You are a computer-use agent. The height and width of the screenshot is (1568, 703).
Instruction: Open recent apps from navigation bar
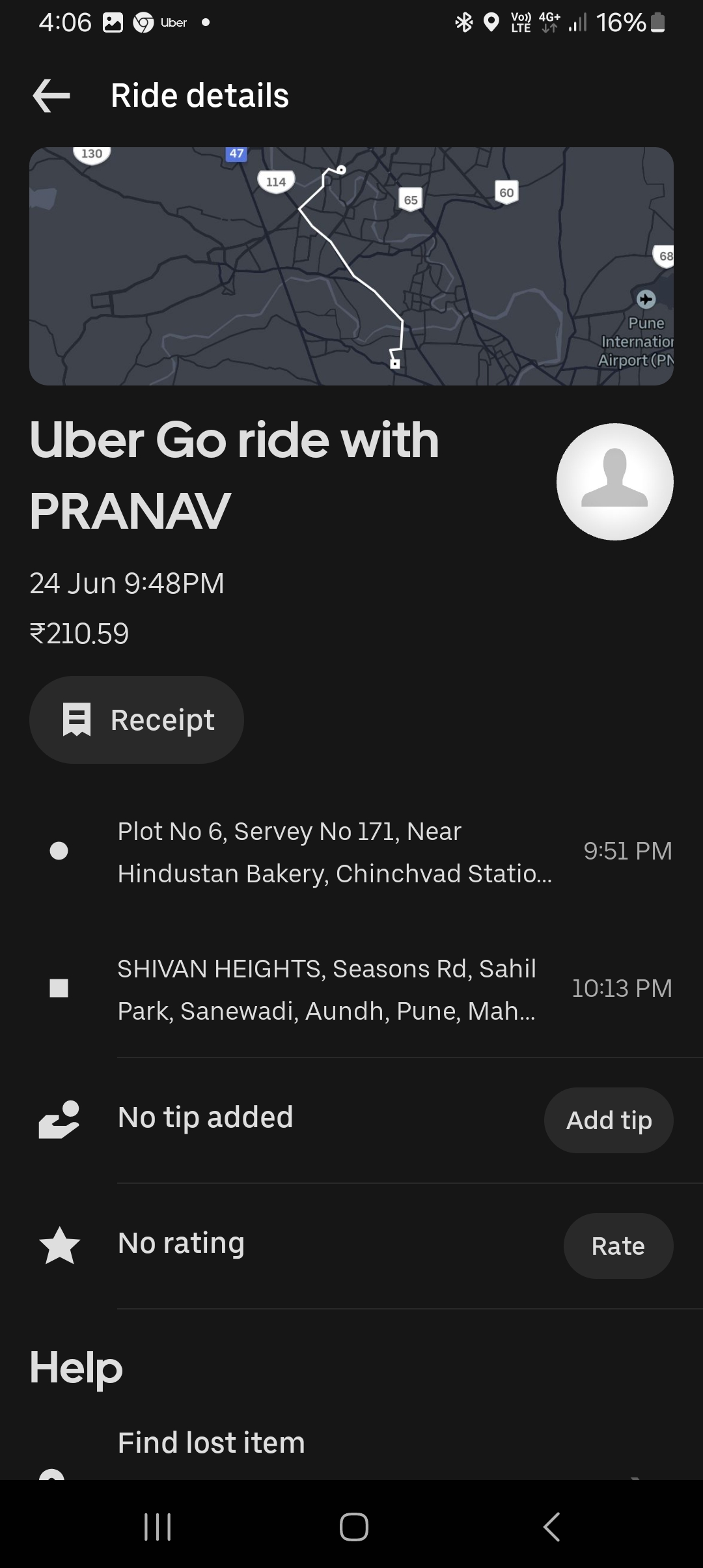[x=158, y=1526]
